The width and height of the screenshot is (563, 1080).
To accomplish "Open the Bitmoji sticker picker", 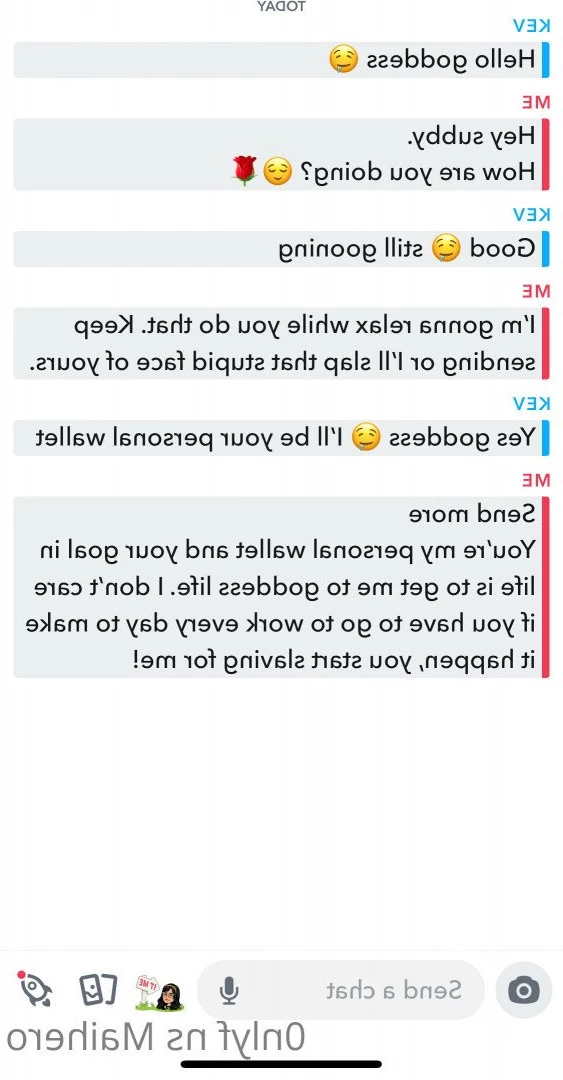I will [159, 992].
